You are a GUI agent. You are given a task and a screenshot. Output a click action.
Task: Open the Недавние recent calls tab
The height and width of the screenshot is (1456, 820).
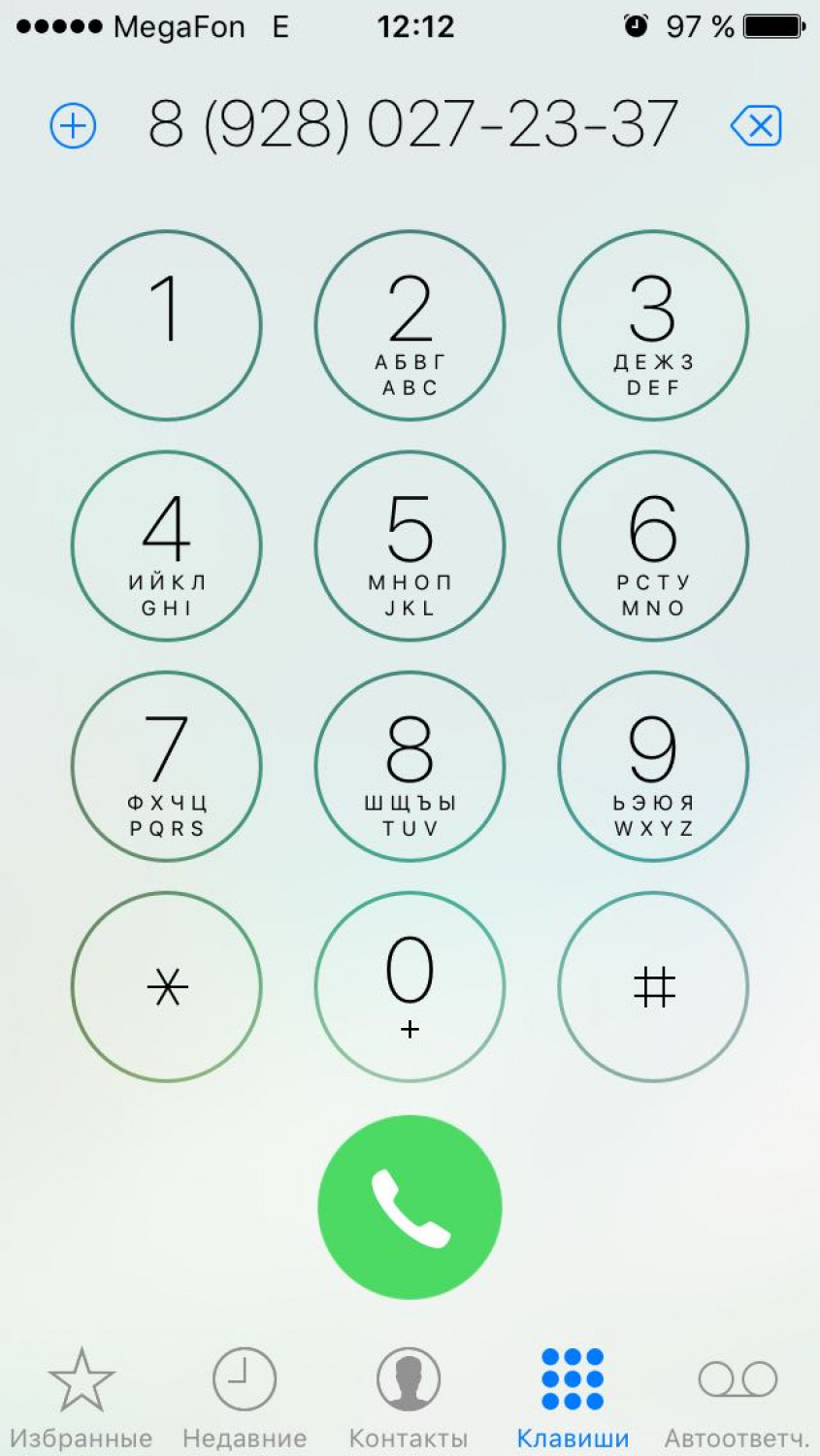point(245,1398)
